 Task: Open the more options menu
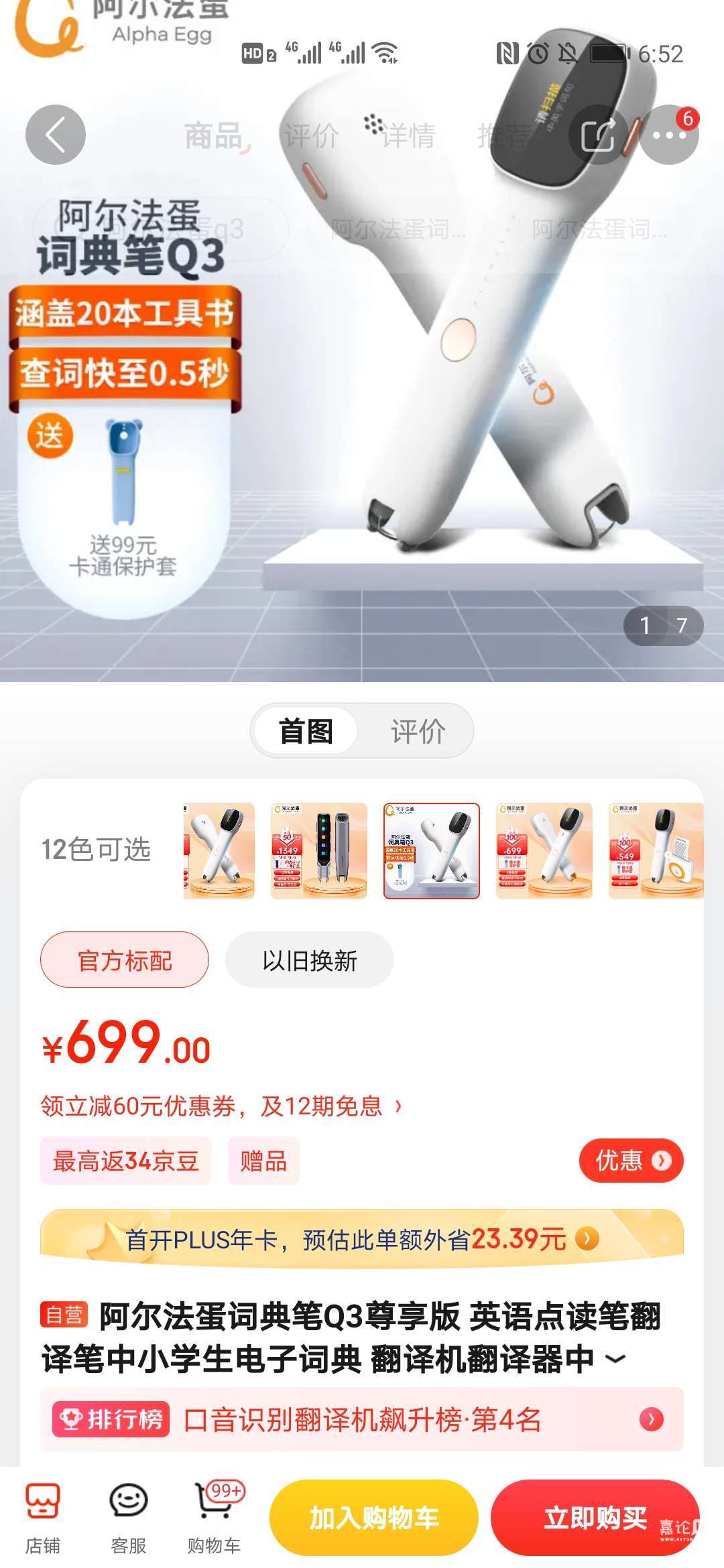[x=669, y=135]
